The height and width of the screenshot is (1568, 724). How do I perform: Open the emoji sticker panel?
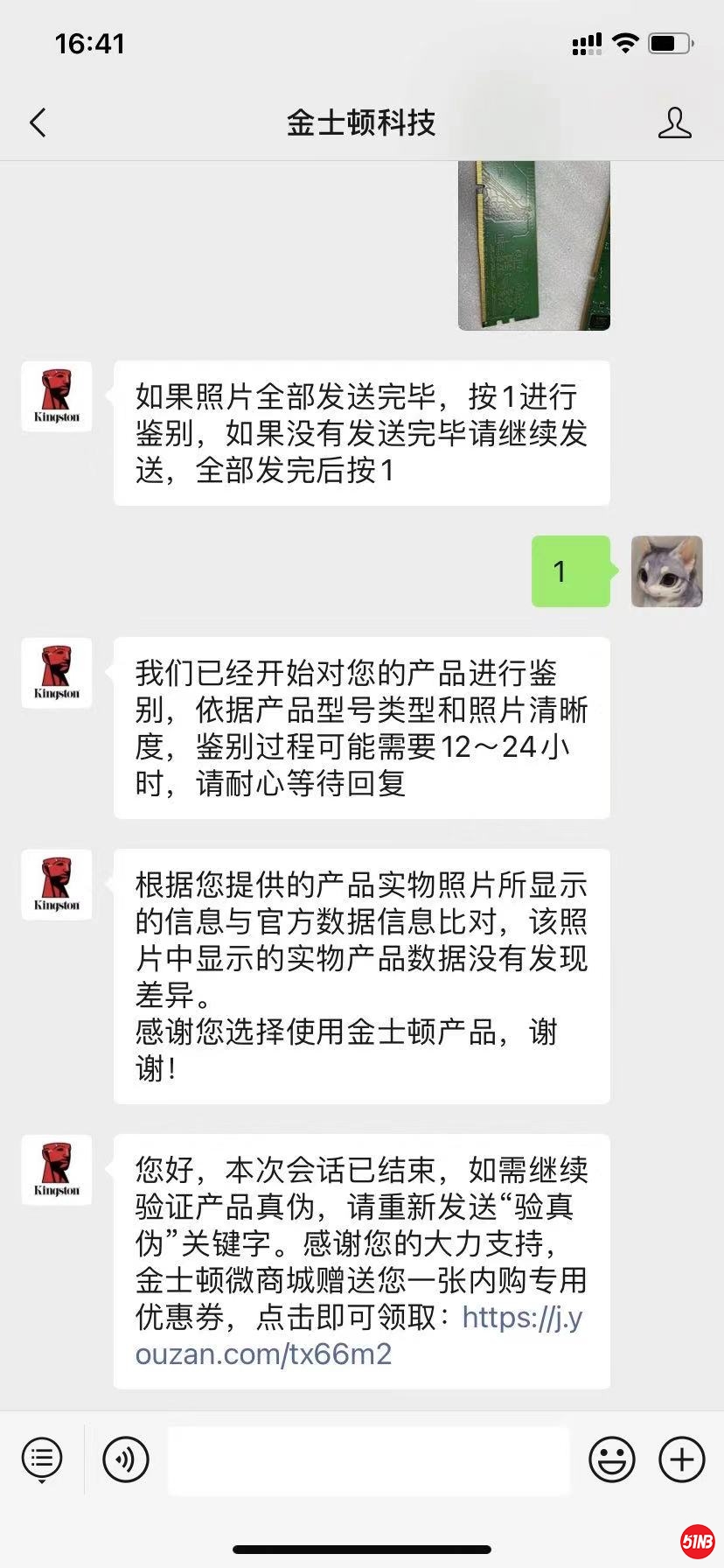point(611,1459)
